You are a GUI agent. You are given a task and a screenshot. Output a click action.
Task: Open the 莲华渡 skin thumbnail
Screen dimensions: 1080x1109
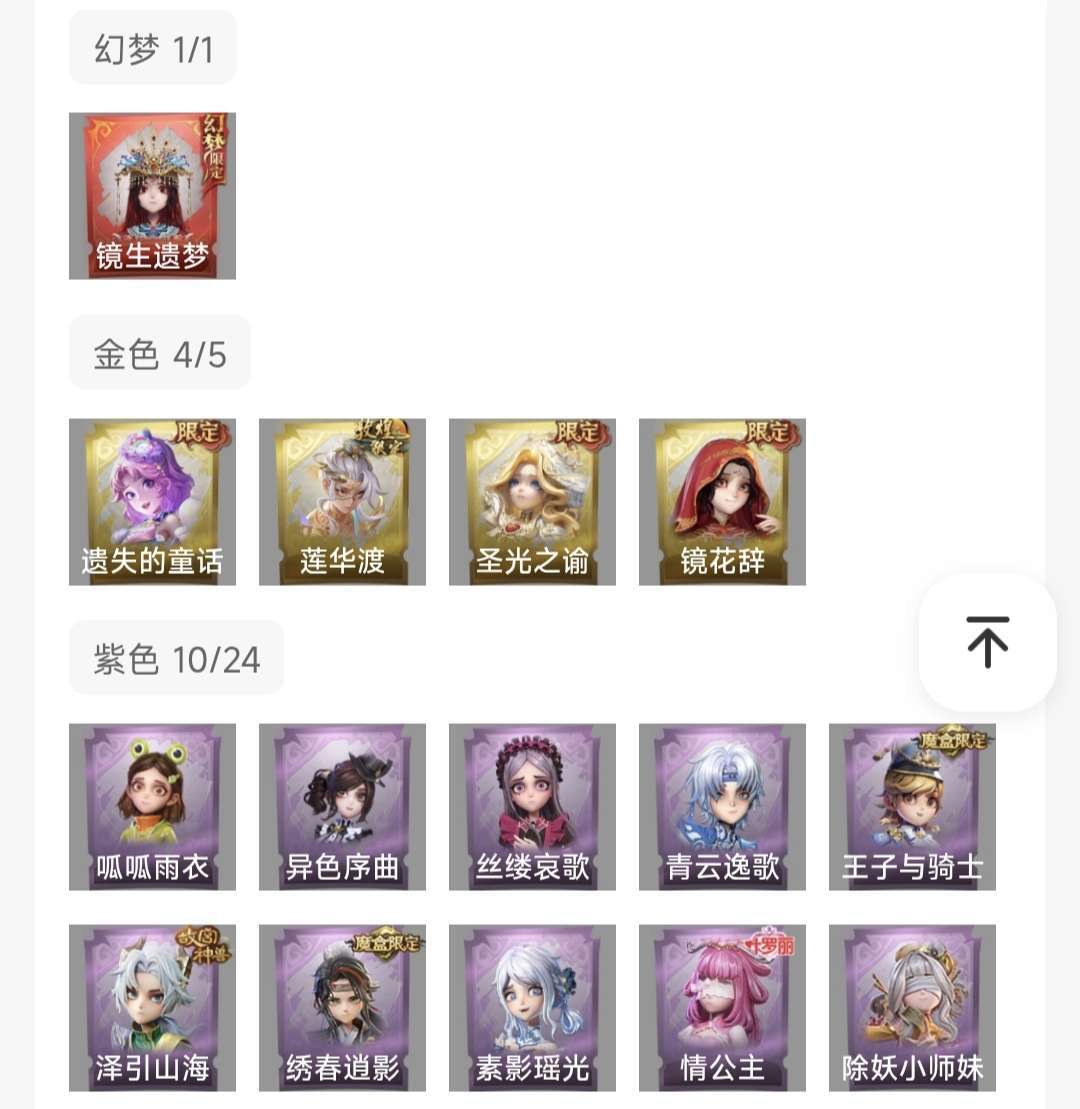[342, 500]
